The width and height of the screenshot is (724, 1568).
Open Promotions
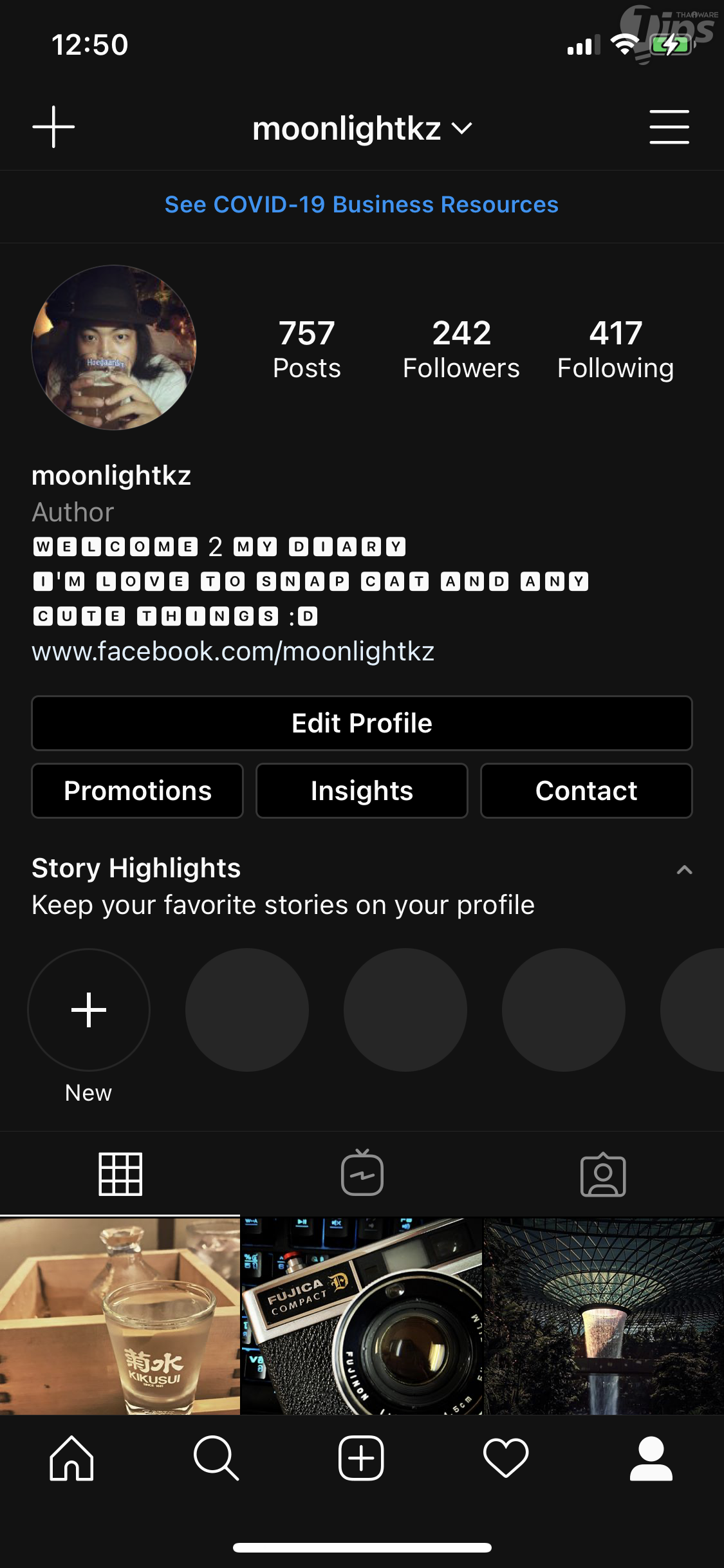coord(138,790)
